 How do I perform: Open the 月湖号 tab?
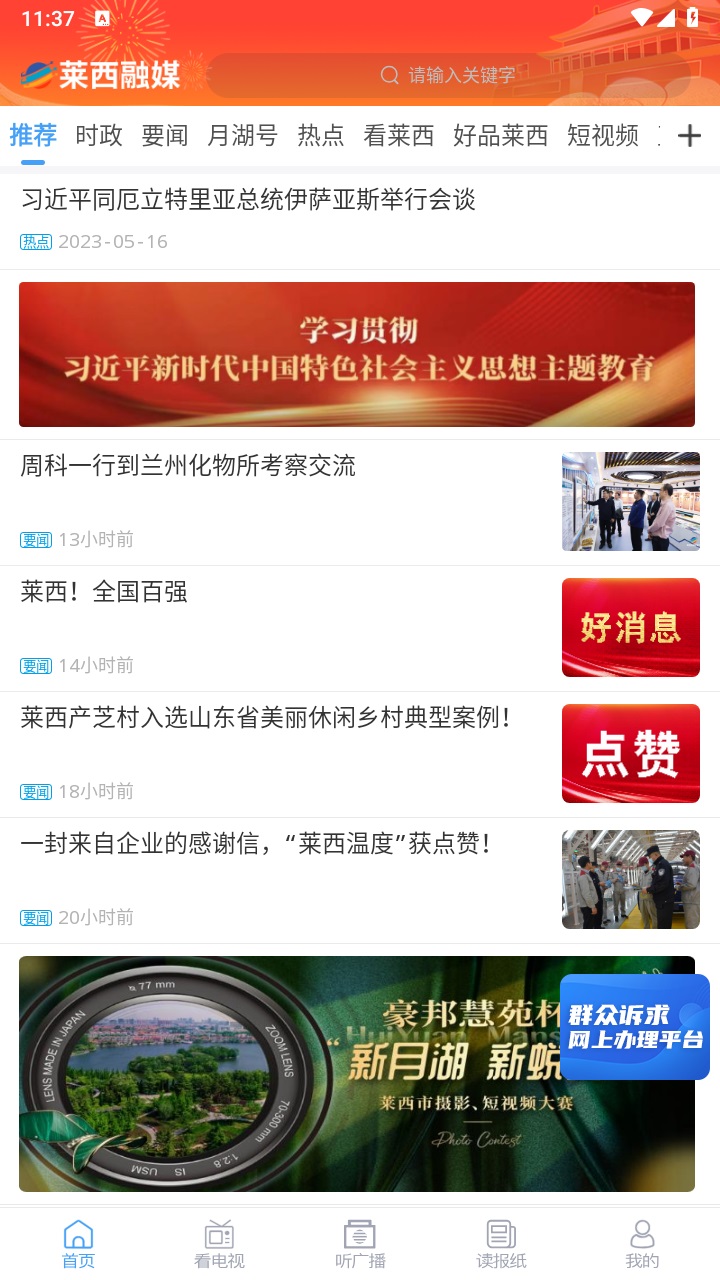click(x=242, y=136)
